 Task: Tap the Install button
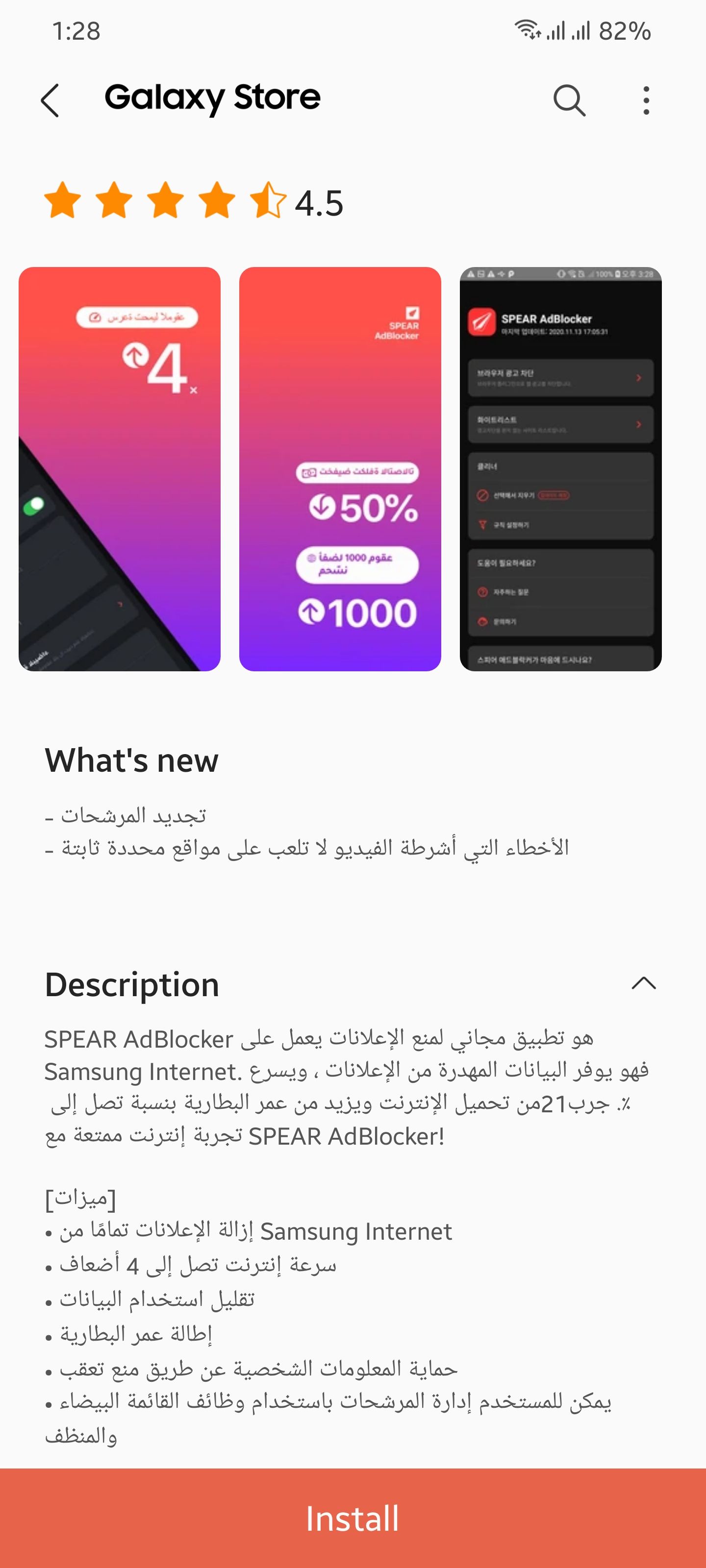[x=353, y=1519]
